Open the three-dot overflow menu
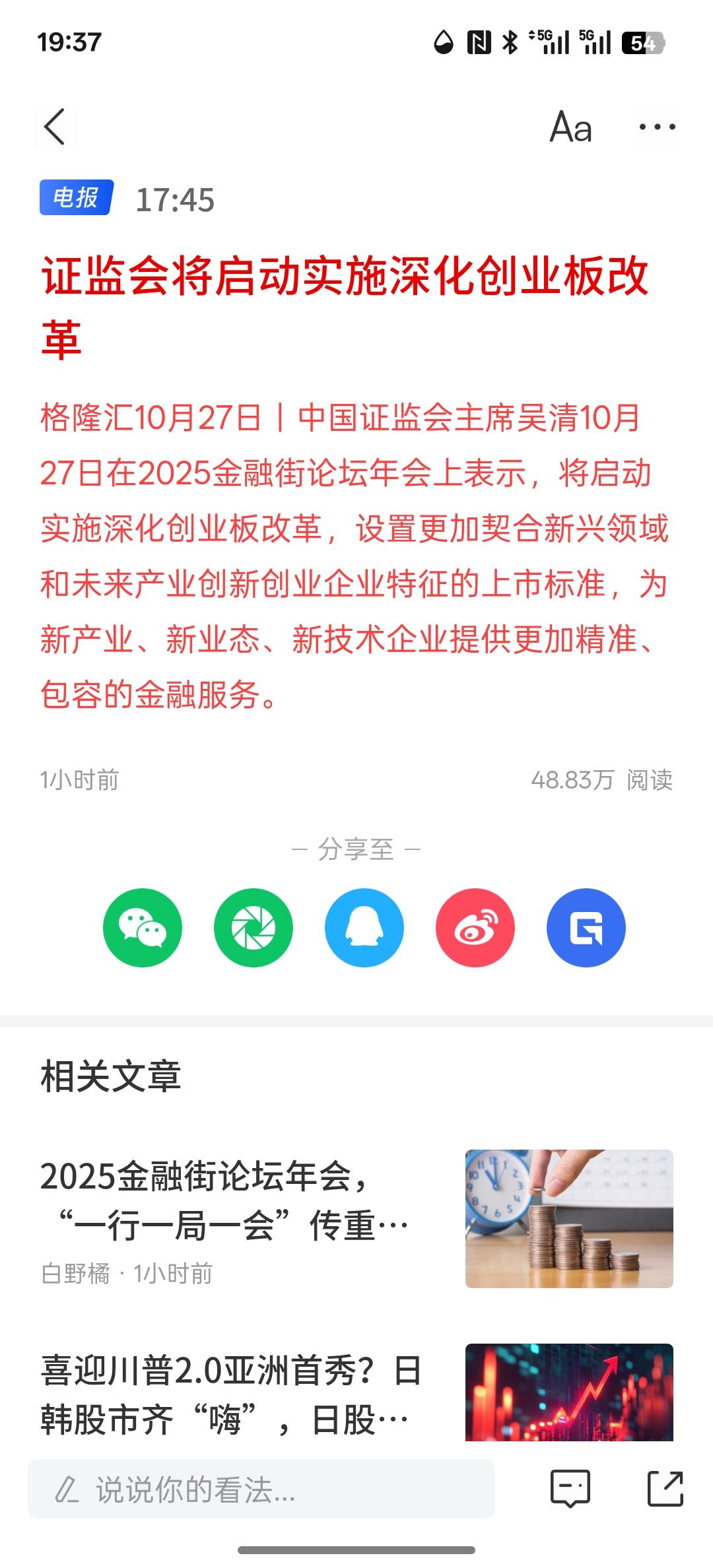 pos(657,127)
